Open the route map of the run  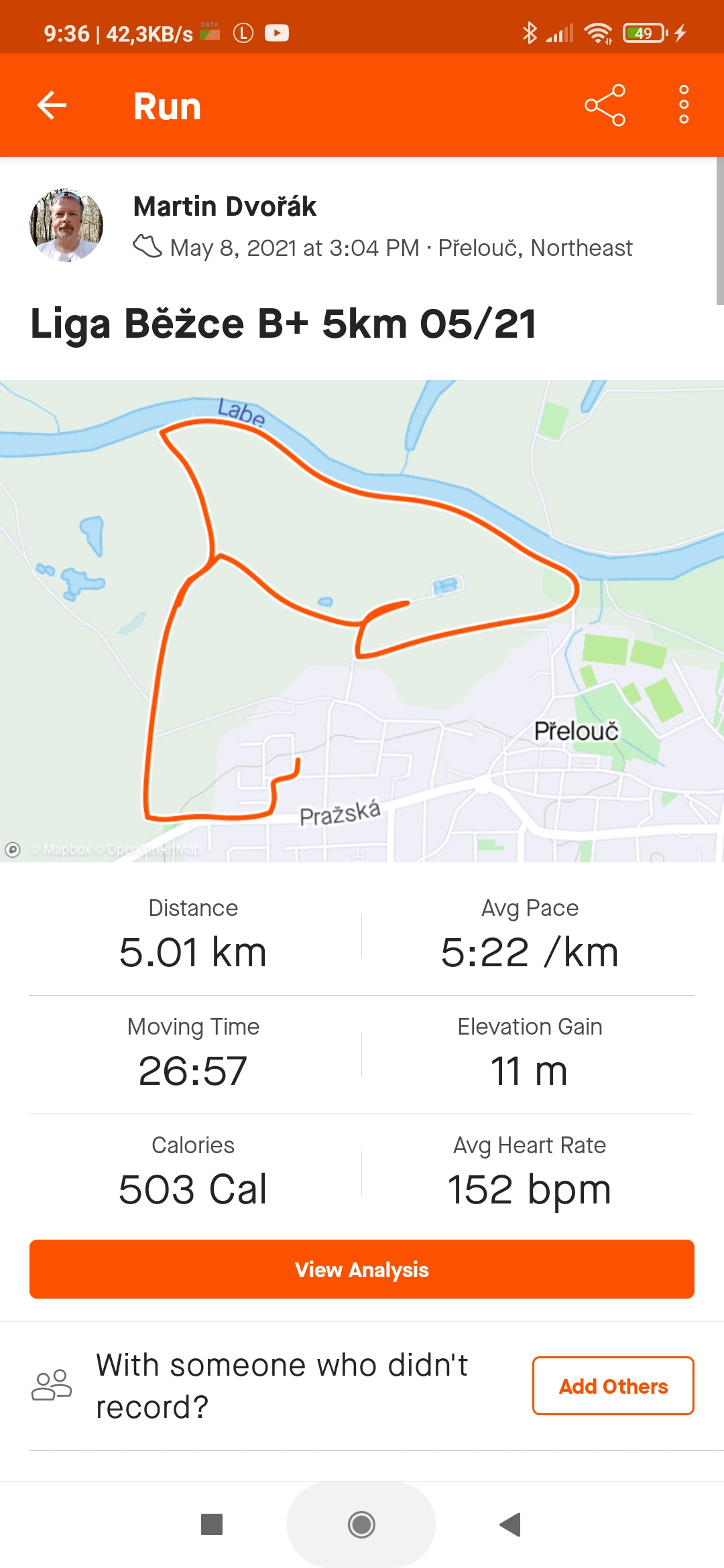tap(362, 621)
